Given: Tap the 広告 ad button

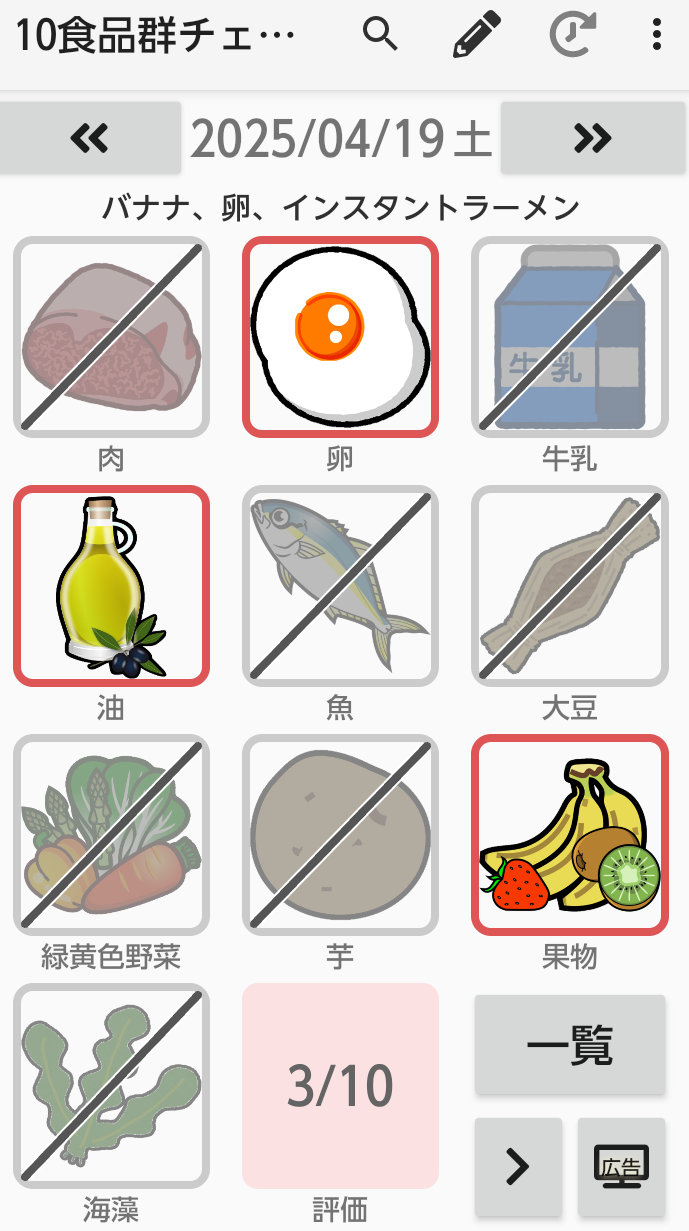Looking at the screenshot, I should pos(621,1166).
